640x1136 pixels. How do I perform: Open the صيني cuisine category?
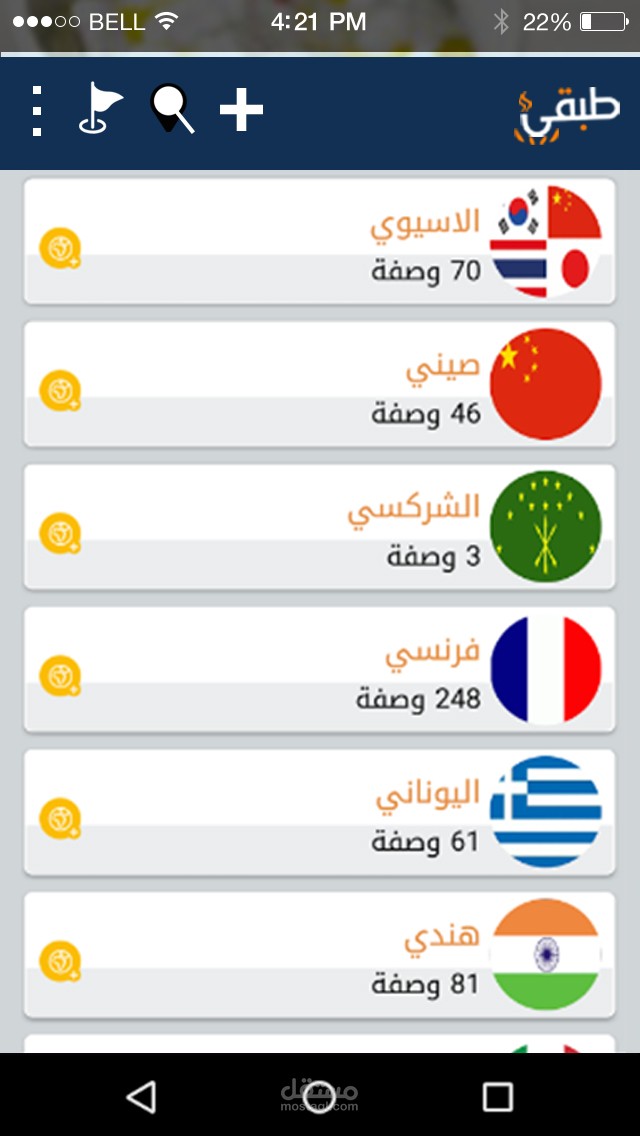tap(320, 384)
